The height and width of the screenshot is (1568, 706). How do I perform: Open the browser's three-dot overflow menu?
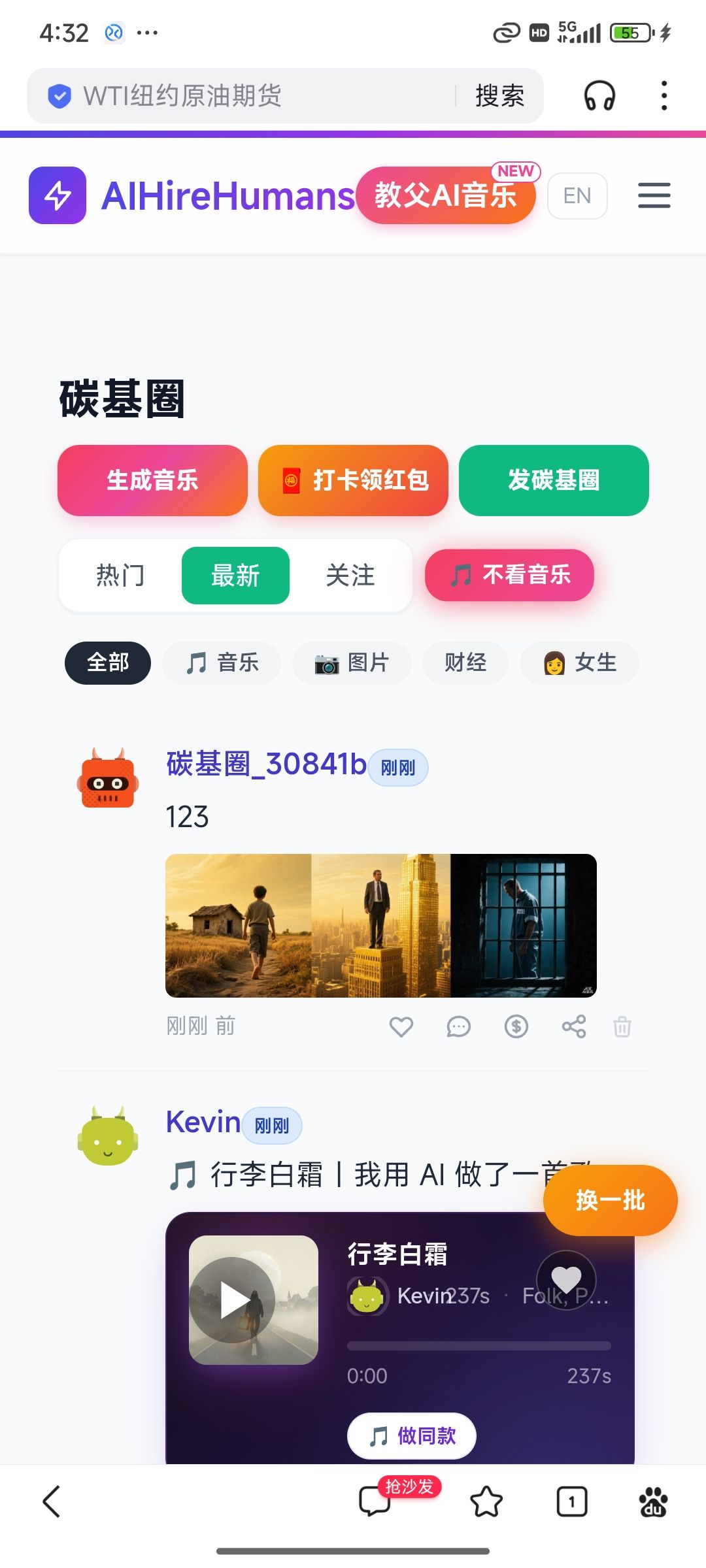click(x=664, y=95)
